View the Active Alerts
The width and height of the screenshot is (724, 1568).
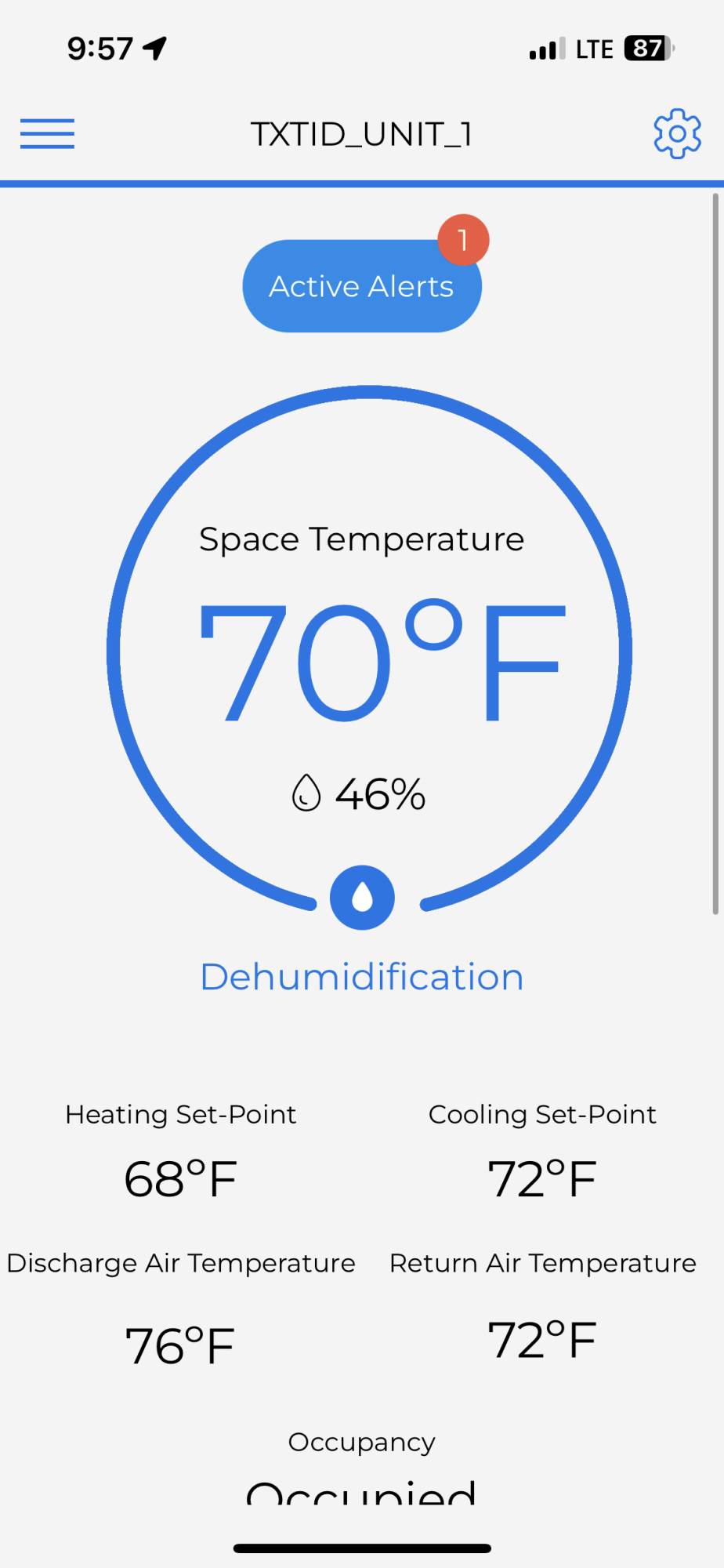(x=361, y=286)
